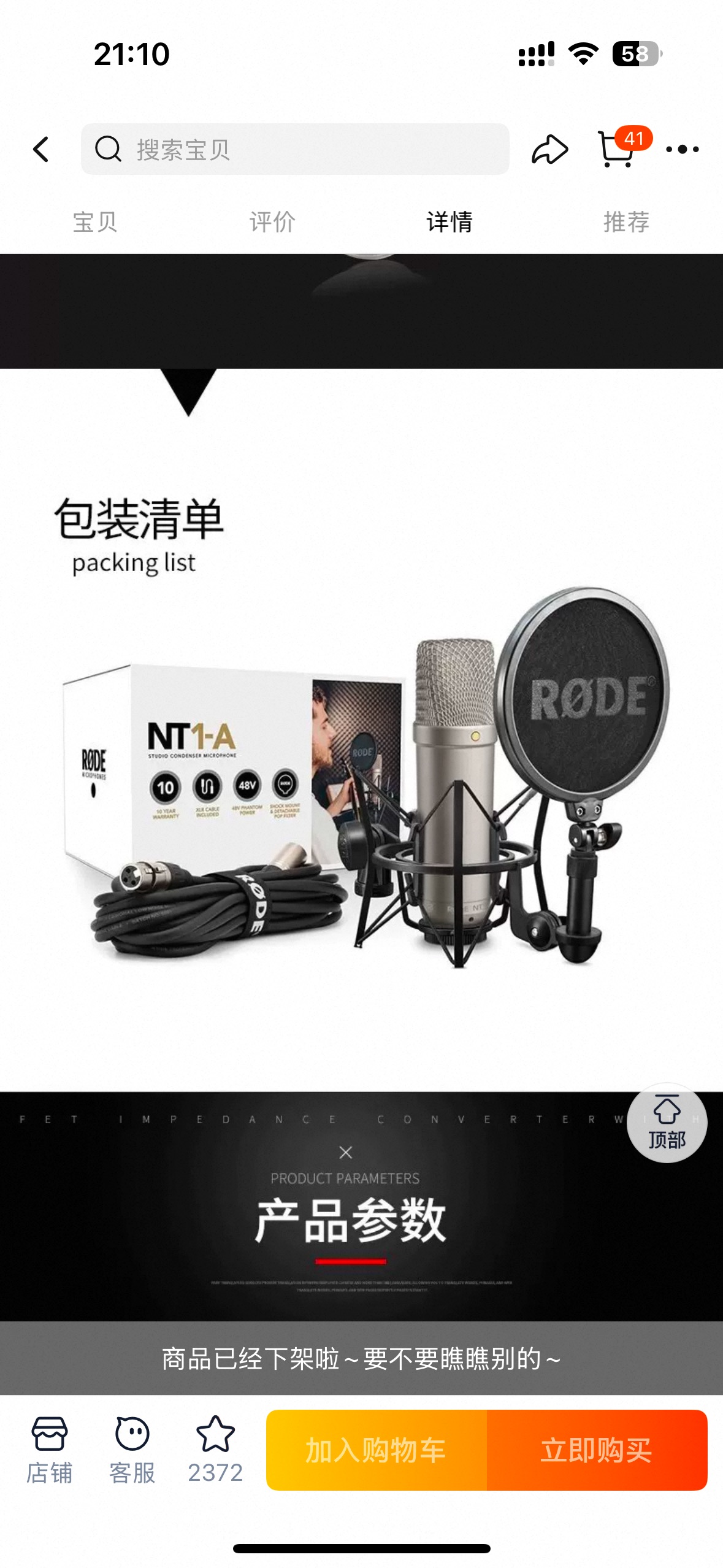Contact 客服 customer service

tap(132, 1449)
